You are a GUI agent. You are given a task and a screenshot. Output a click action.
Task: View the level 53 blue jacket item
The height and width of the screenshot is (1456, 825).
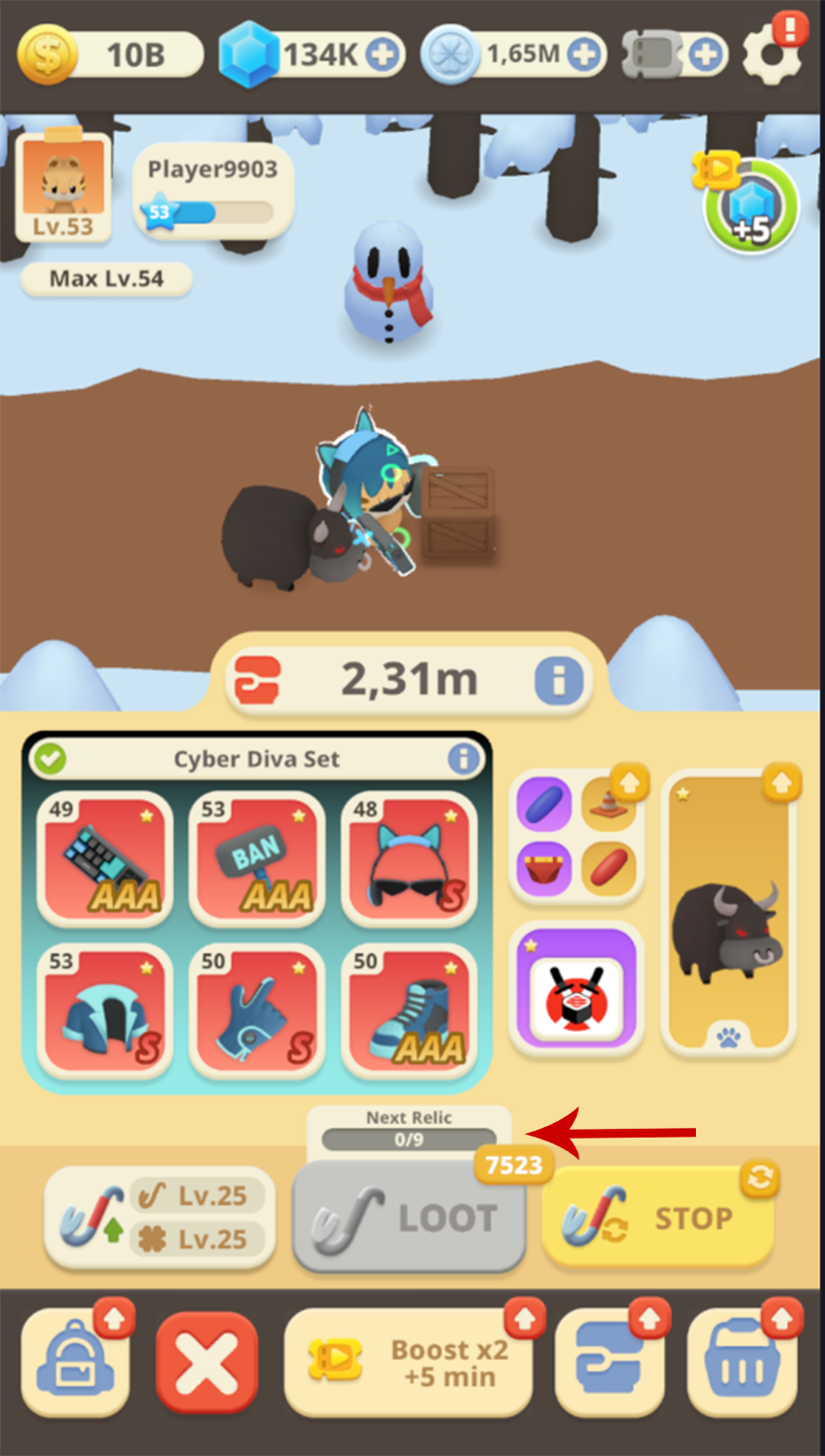(105, 1010)
